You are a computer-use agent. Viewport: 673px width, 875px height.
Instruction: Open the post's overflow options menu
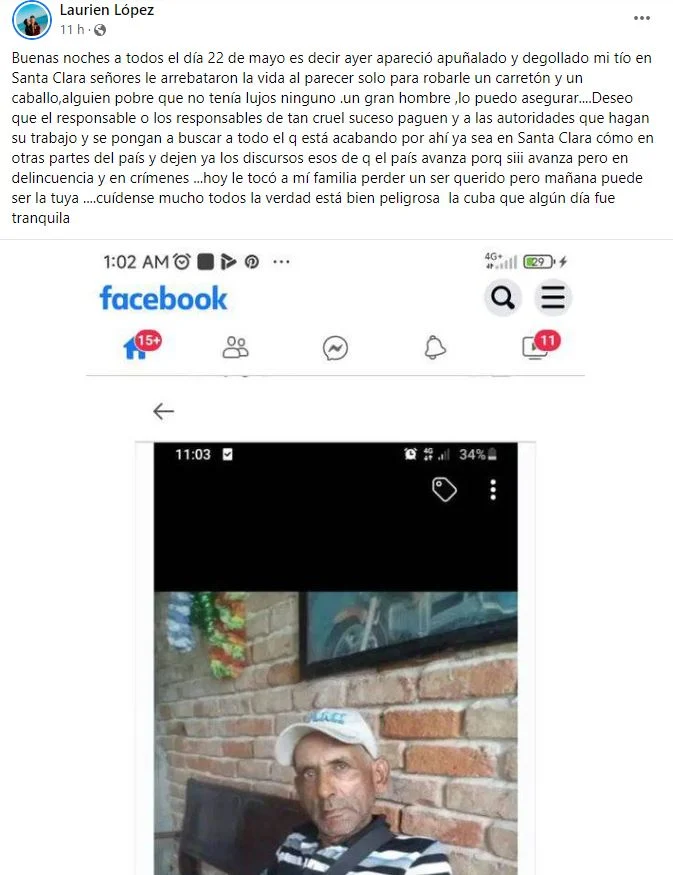[642, 18]
